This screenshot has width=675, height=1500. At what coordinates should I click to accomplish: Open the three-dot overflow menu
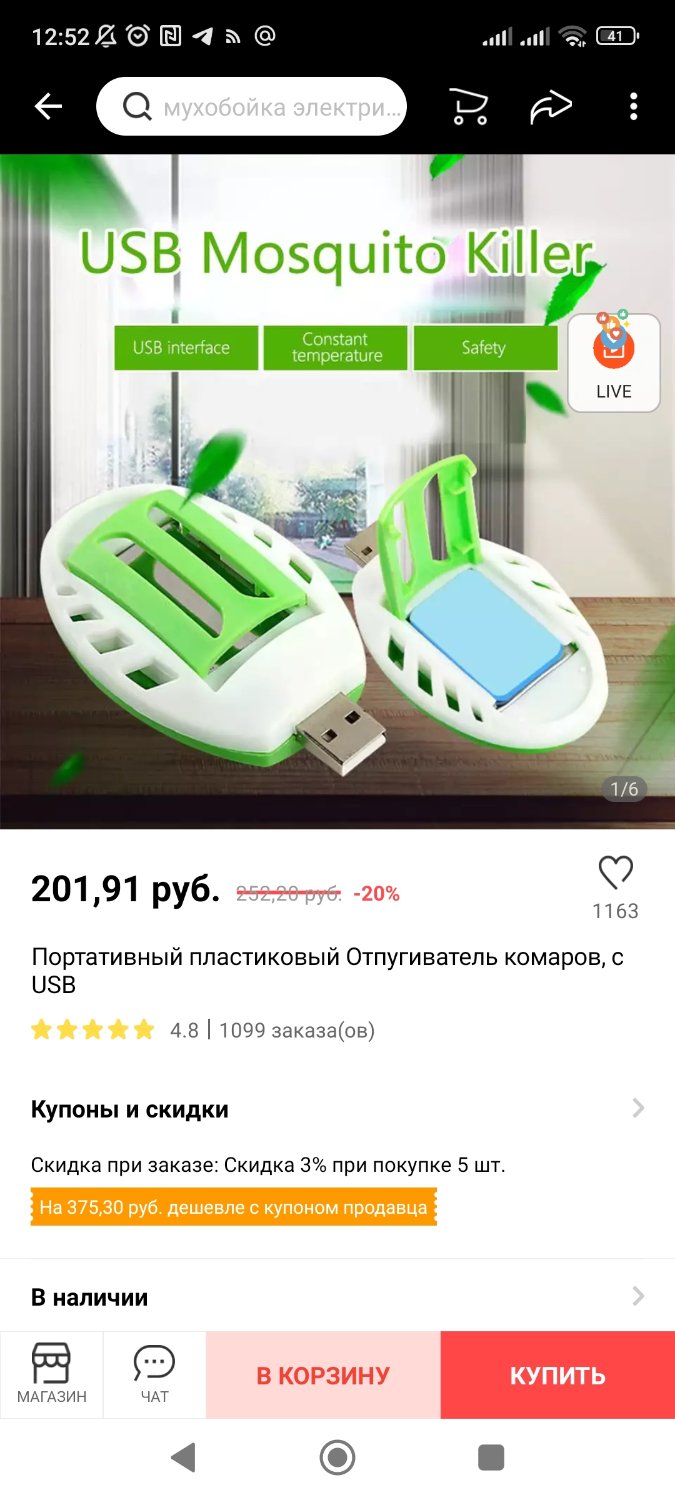[x=633, y=107]
